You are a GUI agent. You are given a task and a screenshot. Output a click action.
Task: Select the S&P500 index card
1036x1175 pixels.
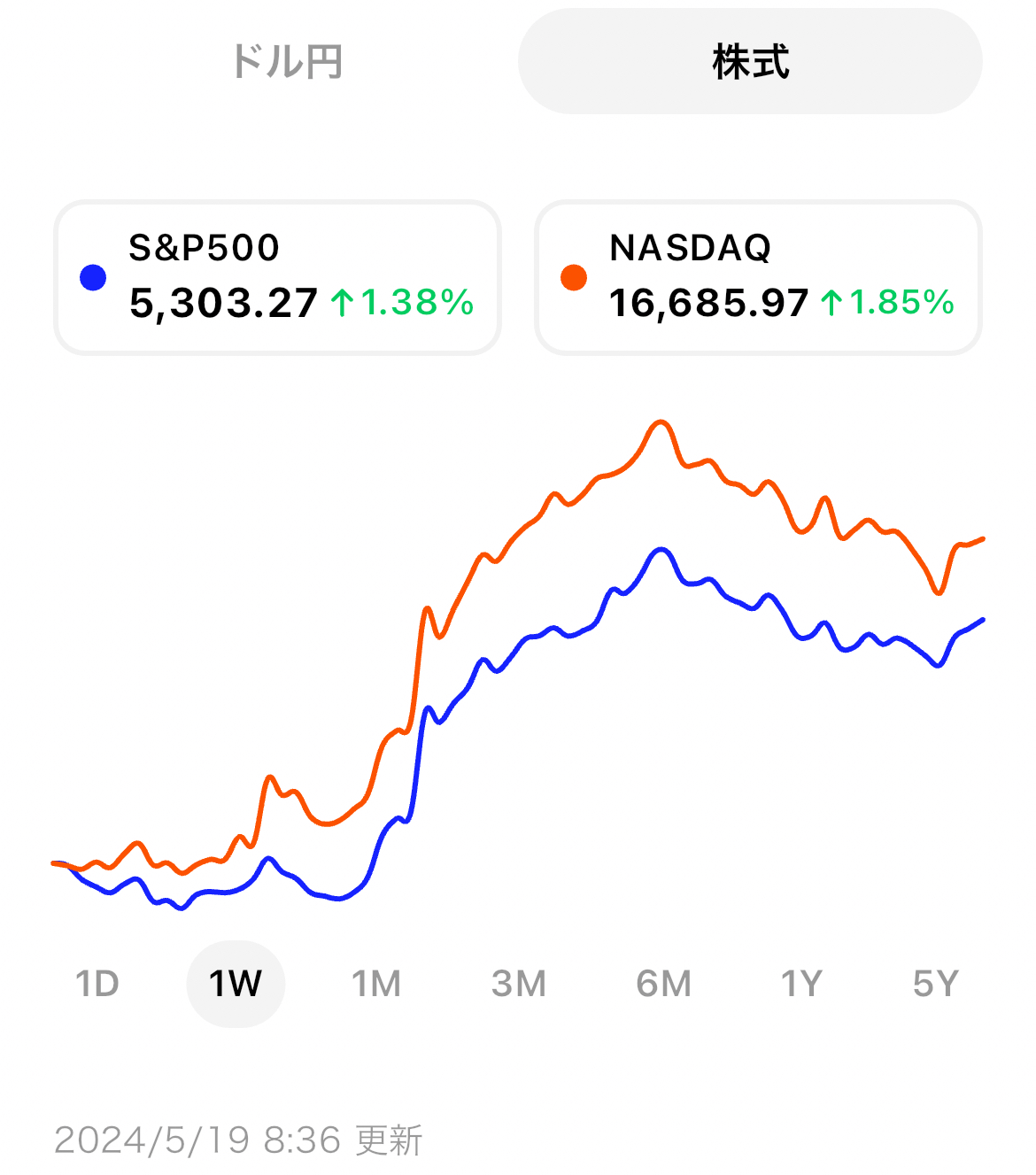[279, 274]
